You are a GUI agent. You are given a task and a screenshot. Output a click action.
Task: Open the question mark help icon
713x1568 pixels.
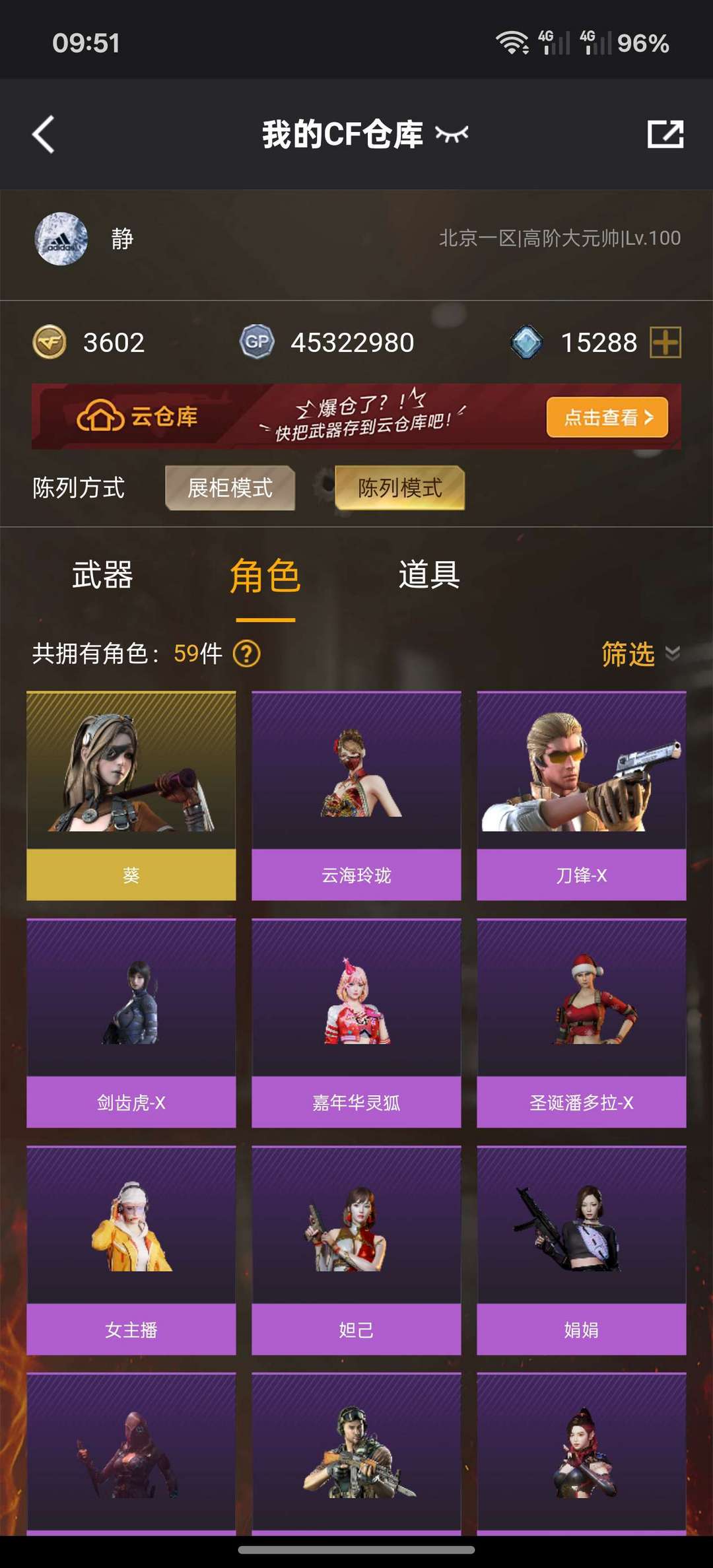coord(247,654)
